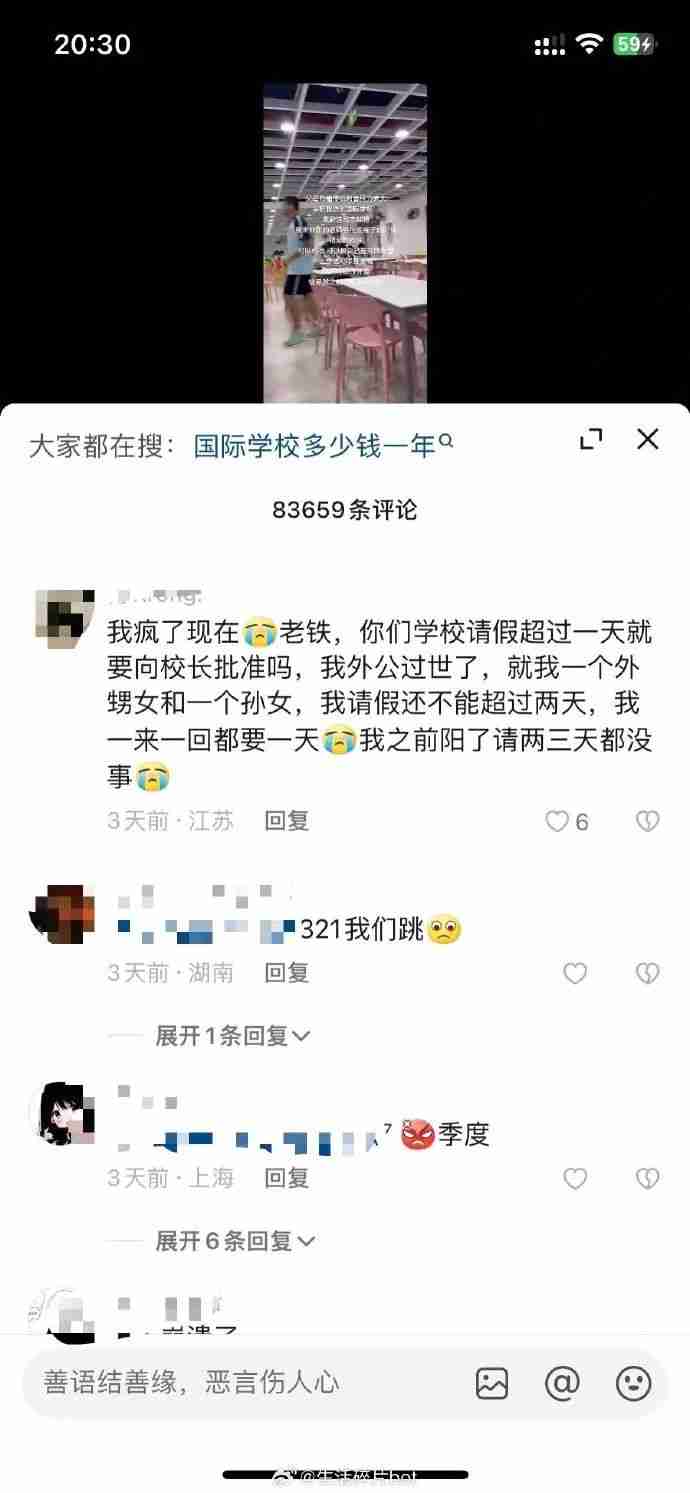The width and height of the screenshot is (690, 1493).
Task: Expand 展开1条回复
Action: pos(232,1036)
